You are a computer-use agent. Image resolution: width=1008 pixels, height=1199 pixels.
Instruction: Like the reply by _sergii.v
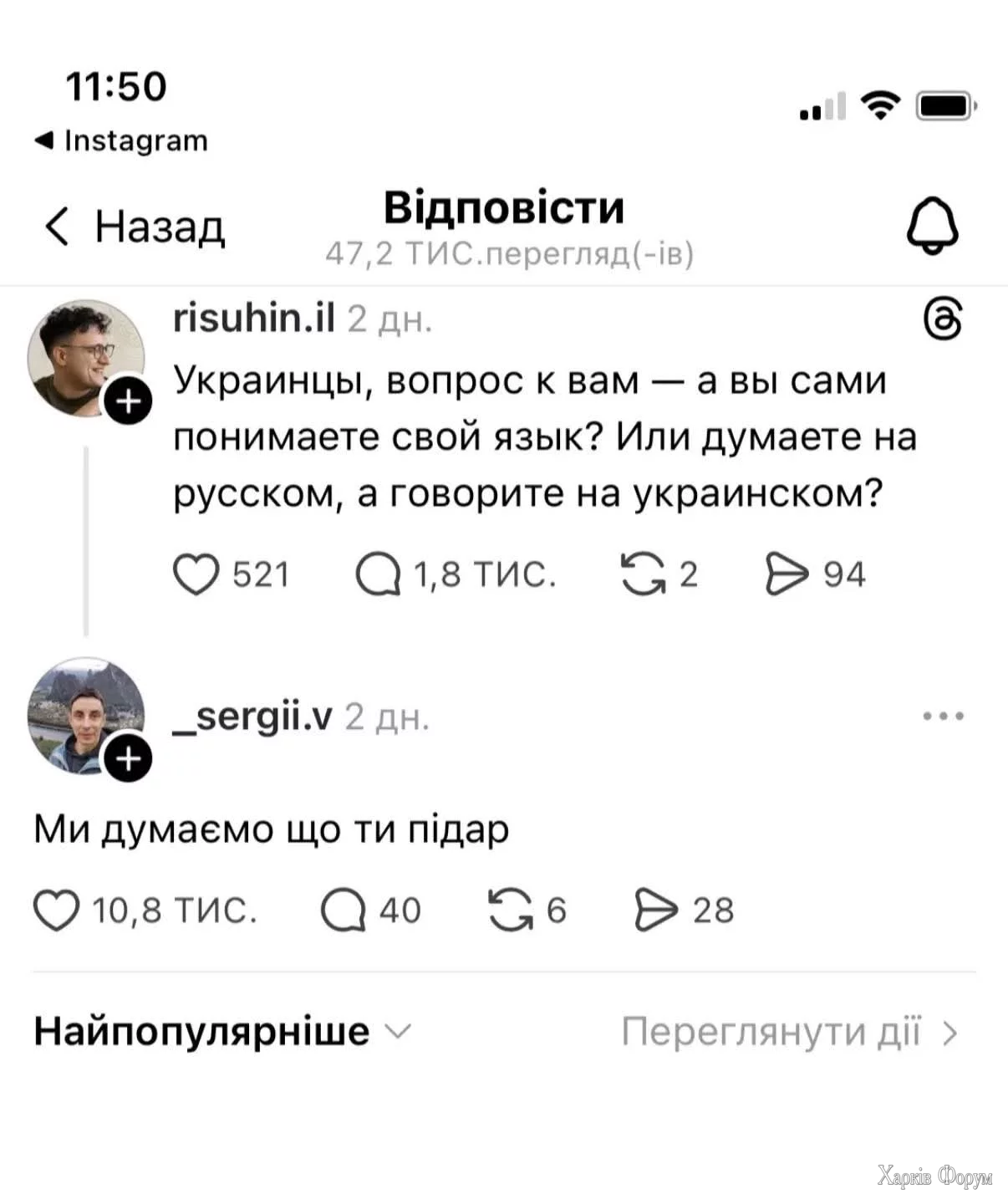pos(56,911)
